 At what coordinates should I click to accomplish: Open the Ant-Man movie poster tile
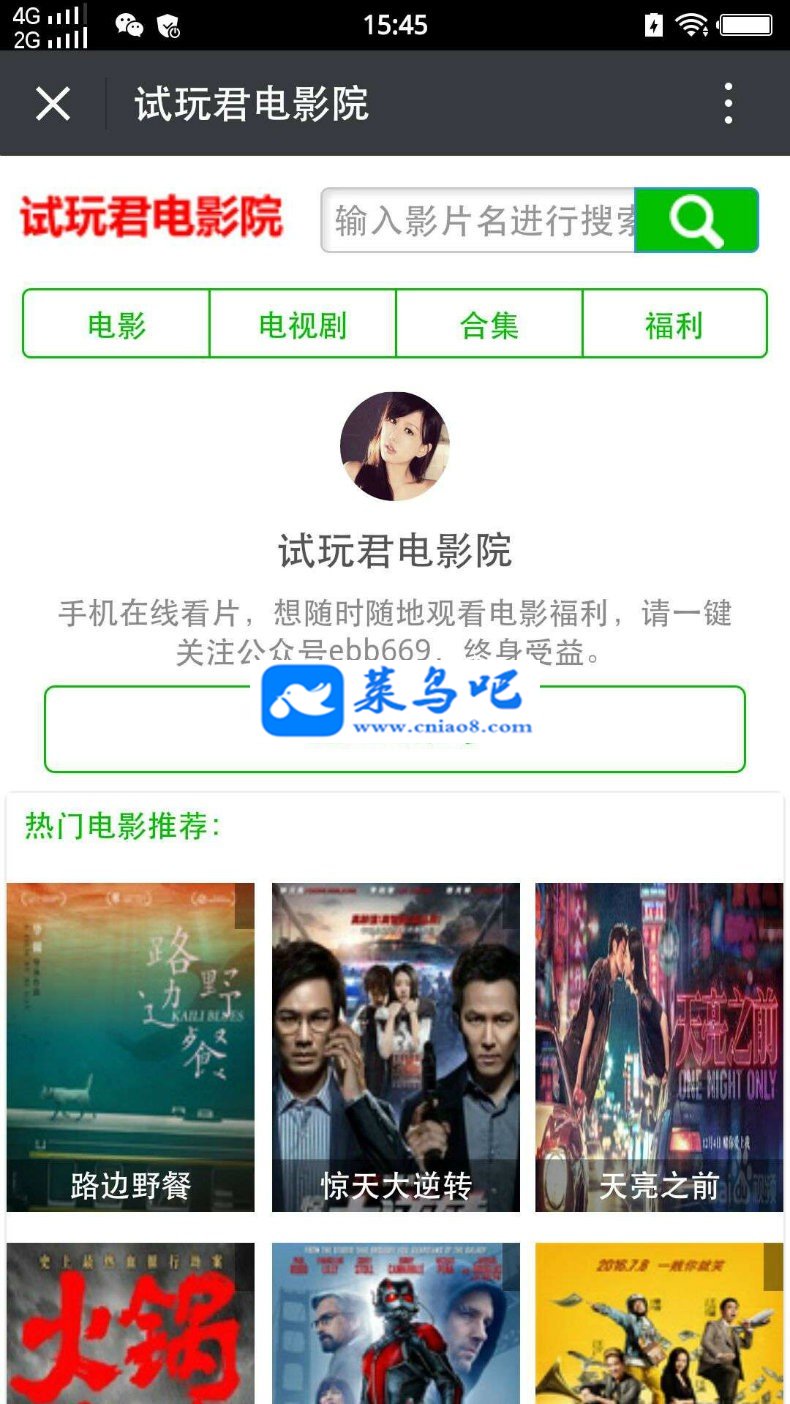(395, 1322)
